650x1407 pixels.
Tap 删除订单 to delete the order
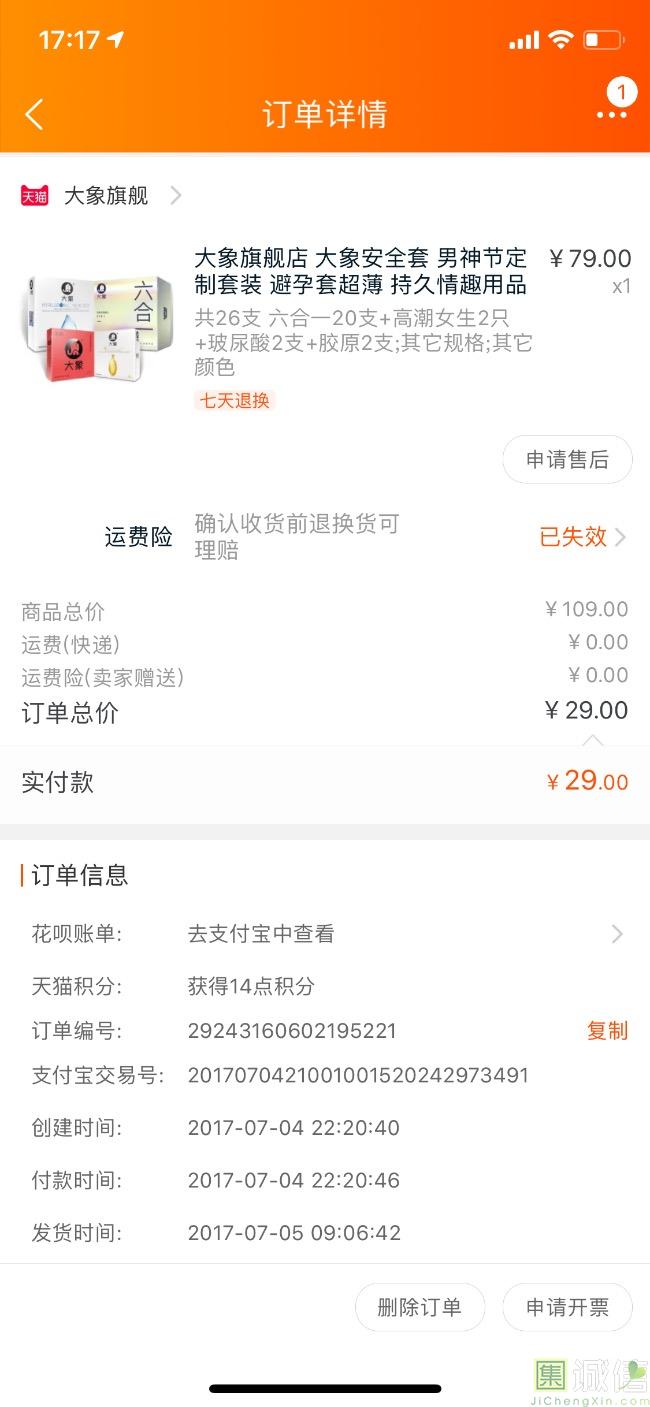pos(420,1307)
